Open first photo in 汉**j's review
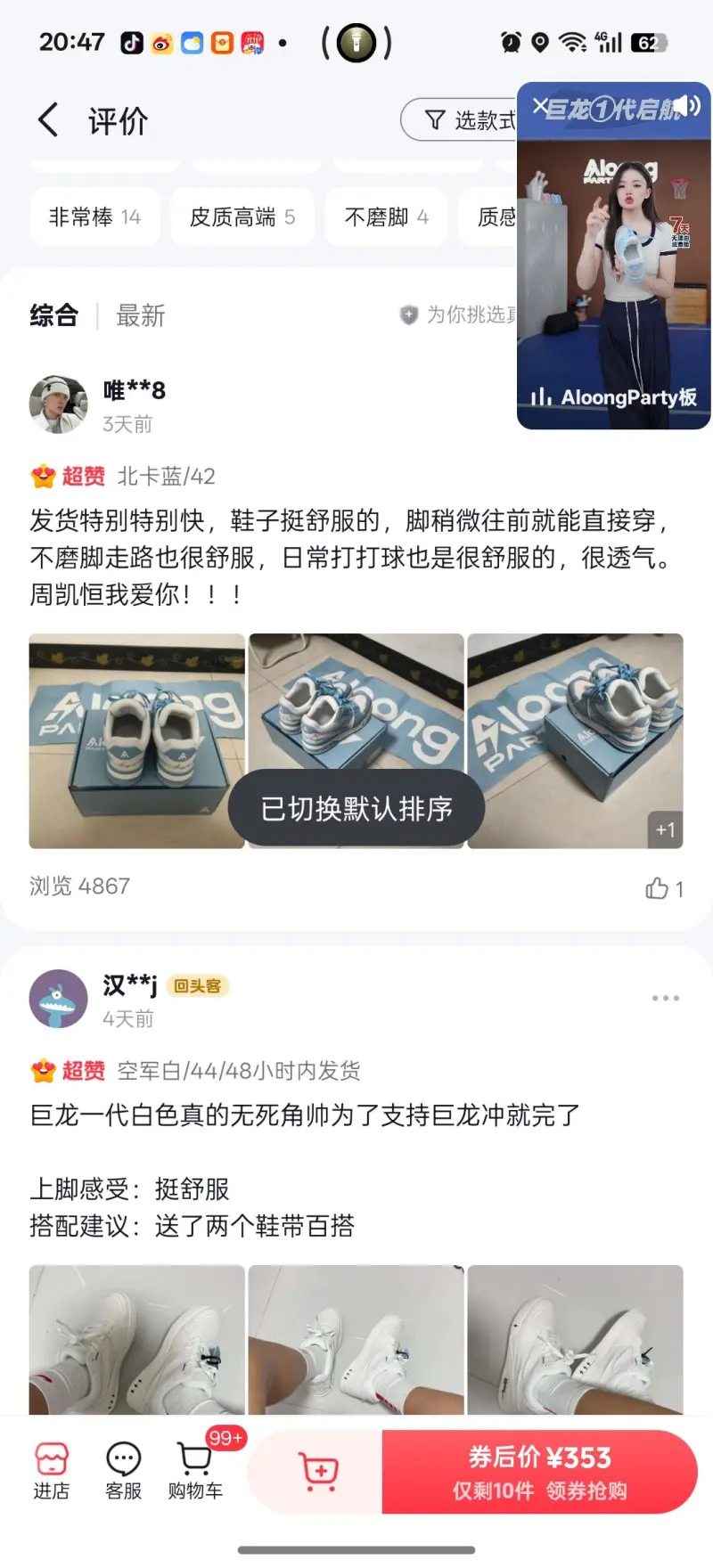 tap(136, 1339)
